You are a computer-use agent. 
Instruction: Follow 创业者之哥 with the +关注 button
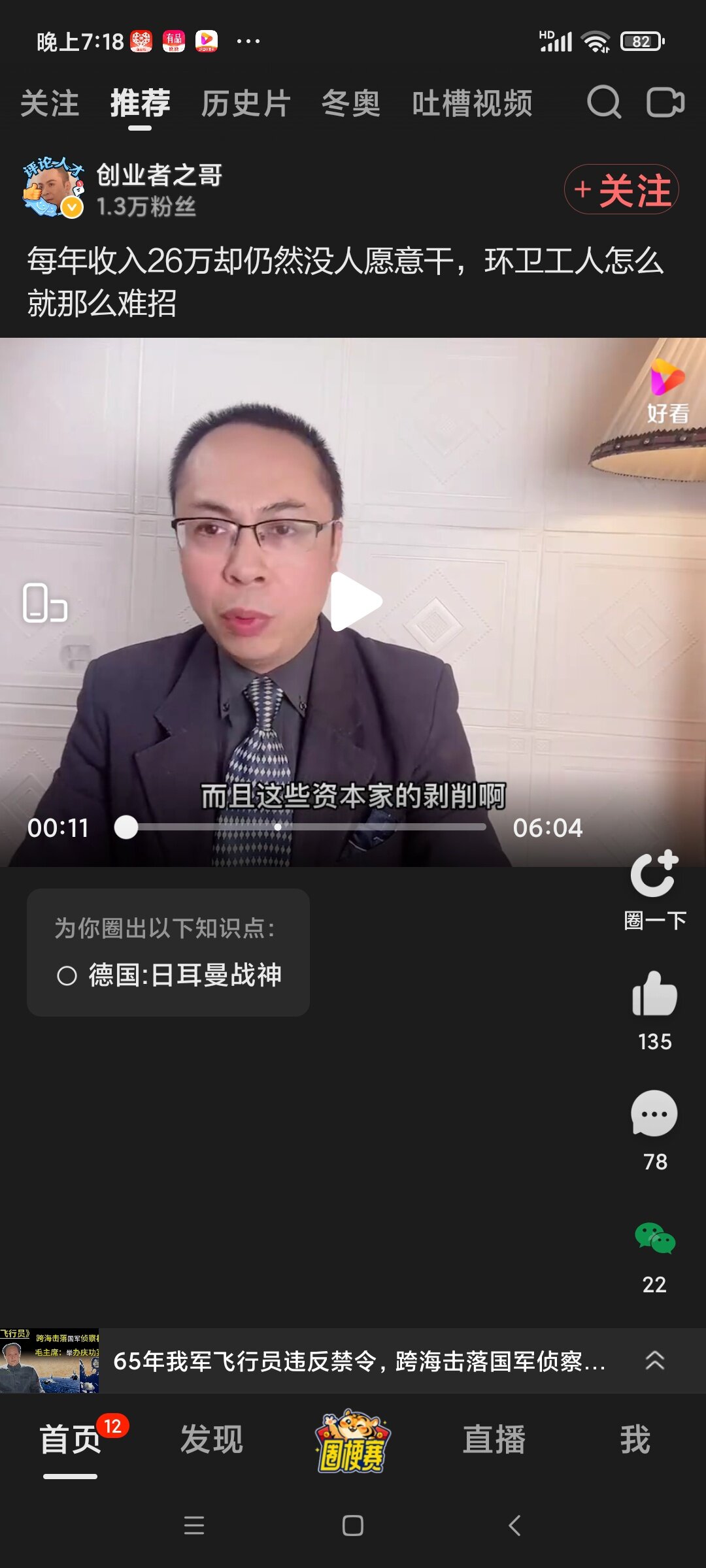tap(622, 190)
